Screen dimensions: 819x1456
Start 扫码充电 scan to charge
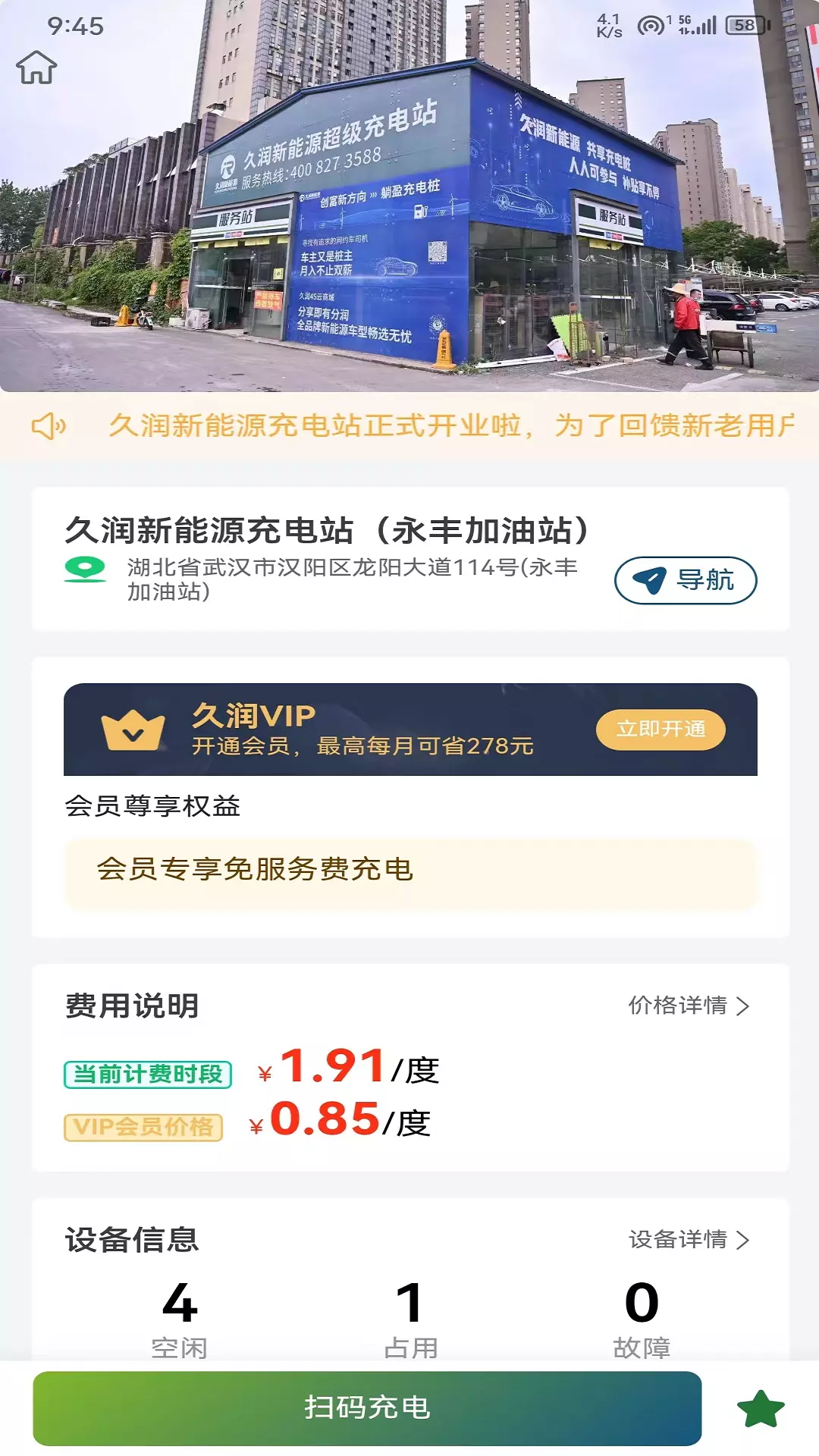[367, 1408]
